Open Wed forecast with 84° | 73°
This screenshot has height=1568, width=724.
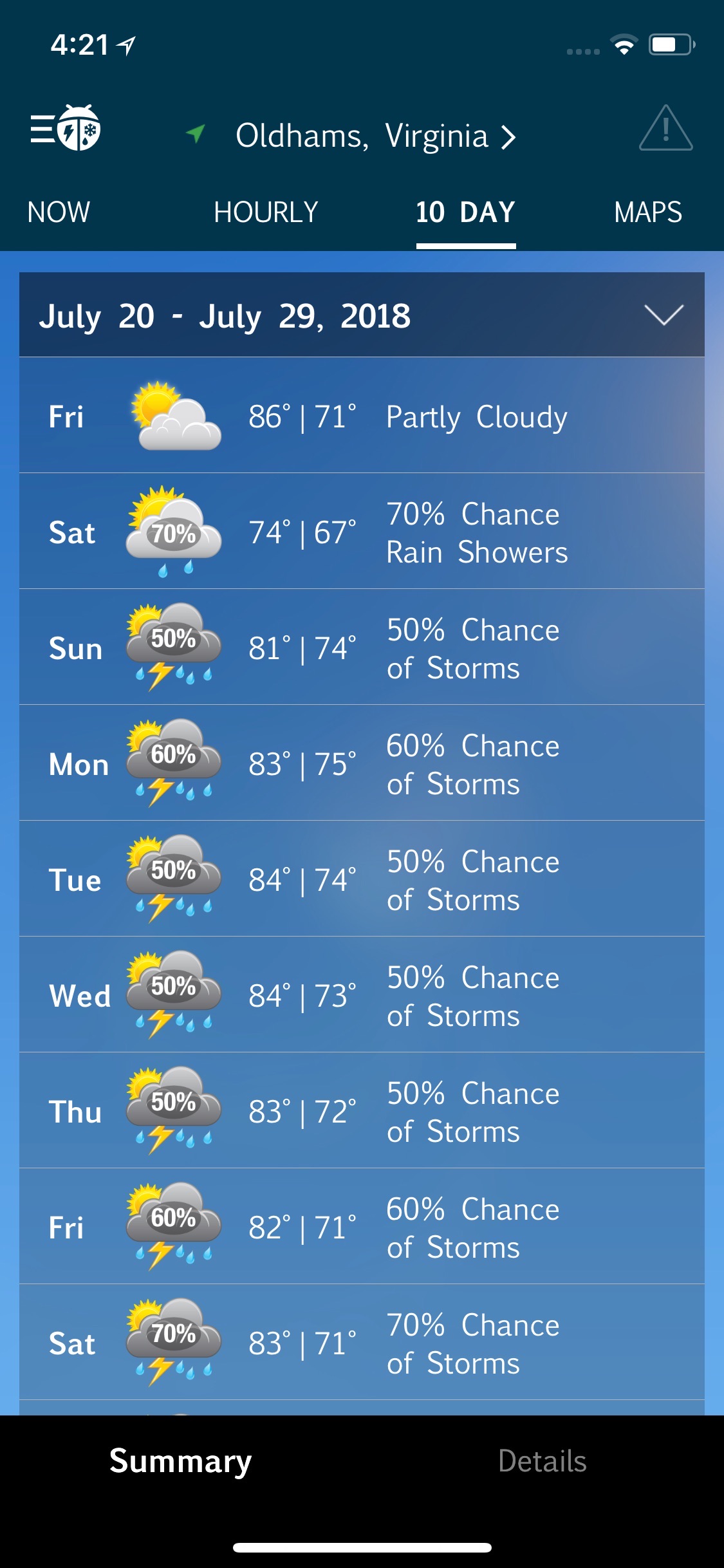click(x=362, y=994)
